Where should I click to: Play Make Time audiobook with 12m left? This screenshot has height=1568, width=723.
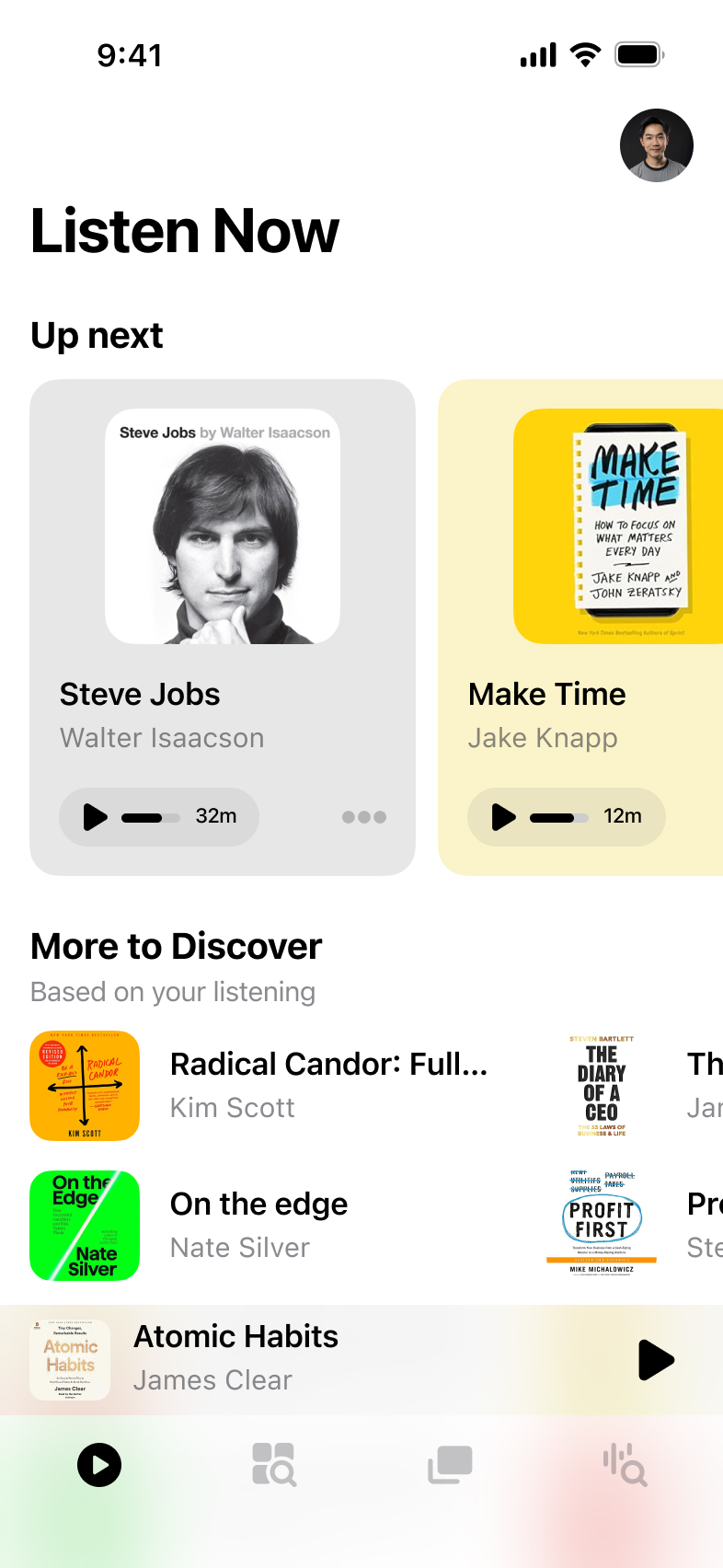coord(503,817)
